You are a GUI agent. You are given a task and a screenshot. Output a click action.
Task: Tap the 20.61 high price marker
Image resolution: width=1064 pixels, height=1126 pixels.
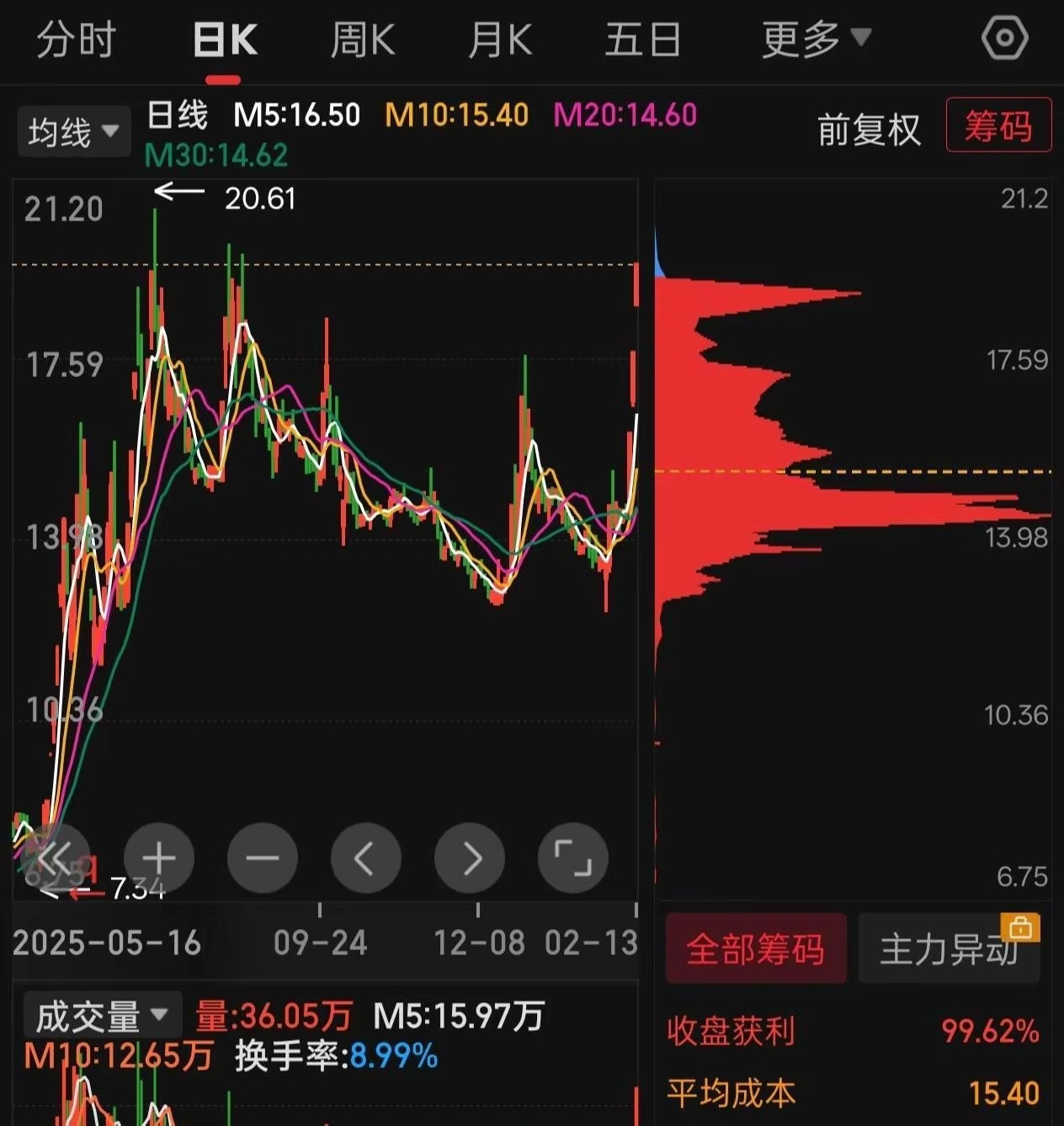coord(261,198)
